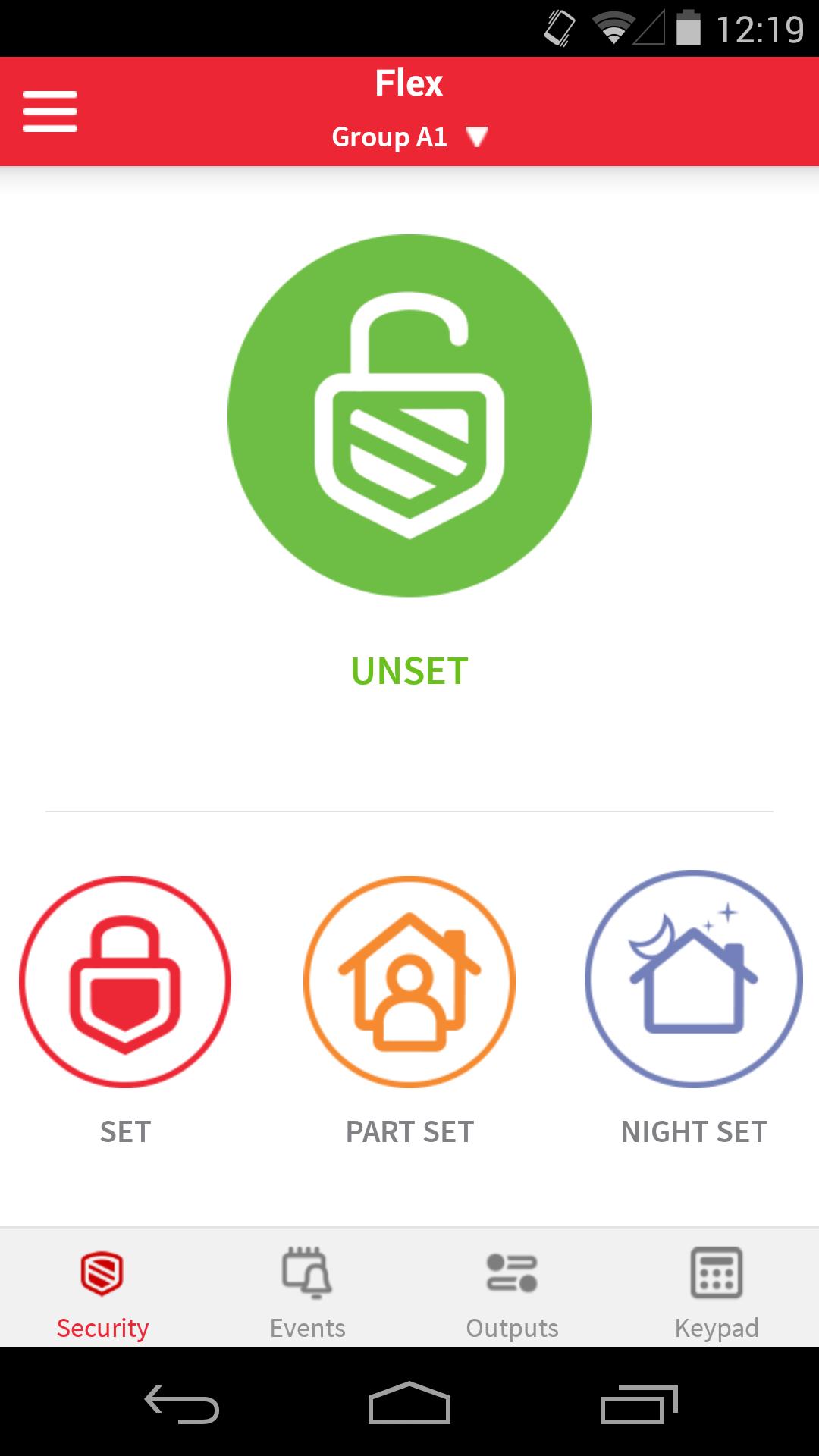Open the Outputs tab
This screenshot has height=1456, width=819.
[512, 1293]
